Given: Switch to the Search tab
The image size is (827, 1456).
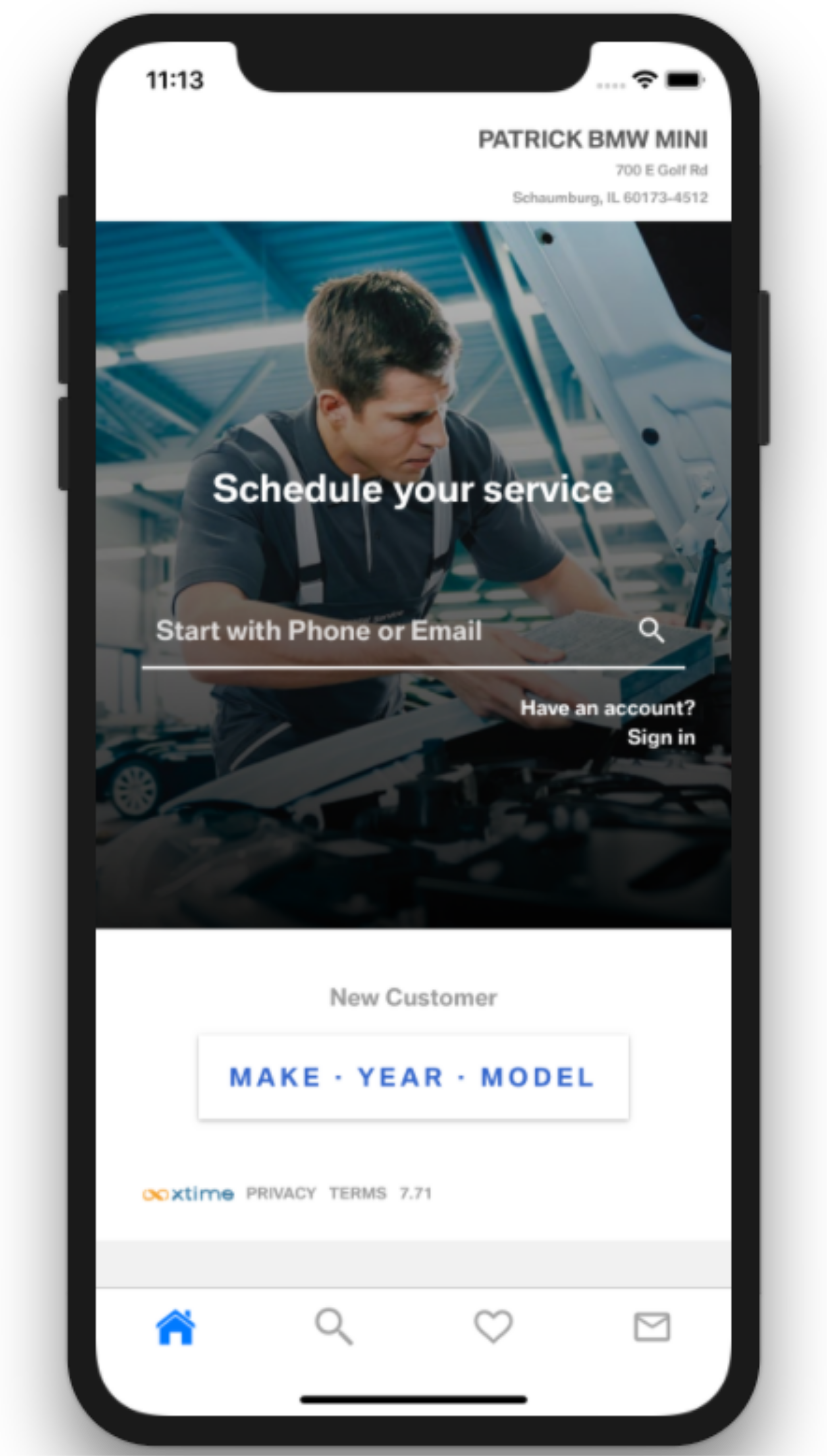Looking at the screenshot, I should tap(334, 1327).
